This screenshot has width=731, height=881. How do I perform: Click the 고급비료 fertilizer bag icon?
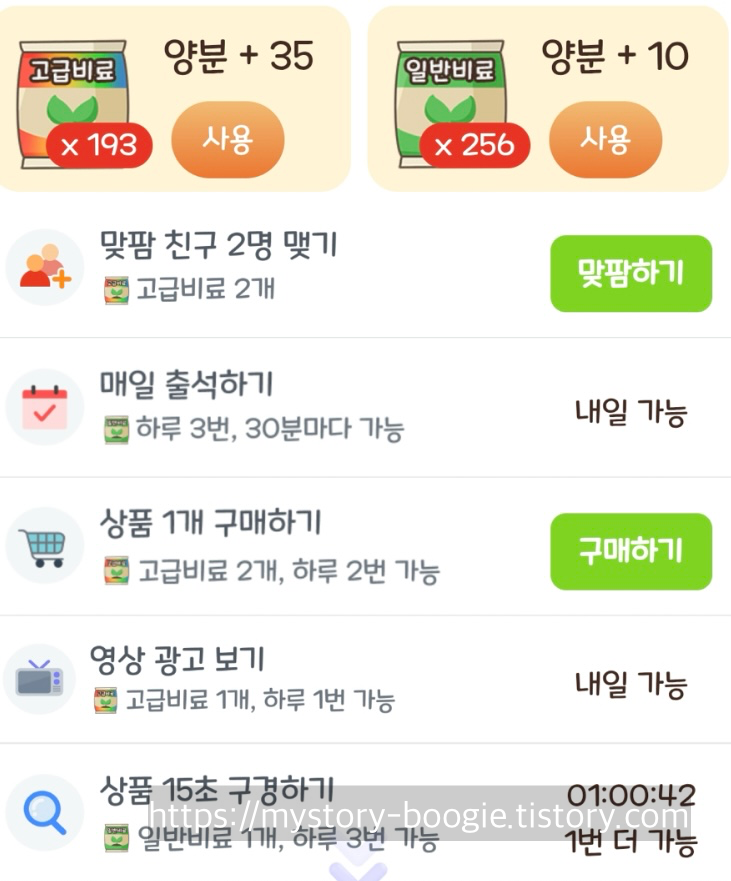click(72, 95)
